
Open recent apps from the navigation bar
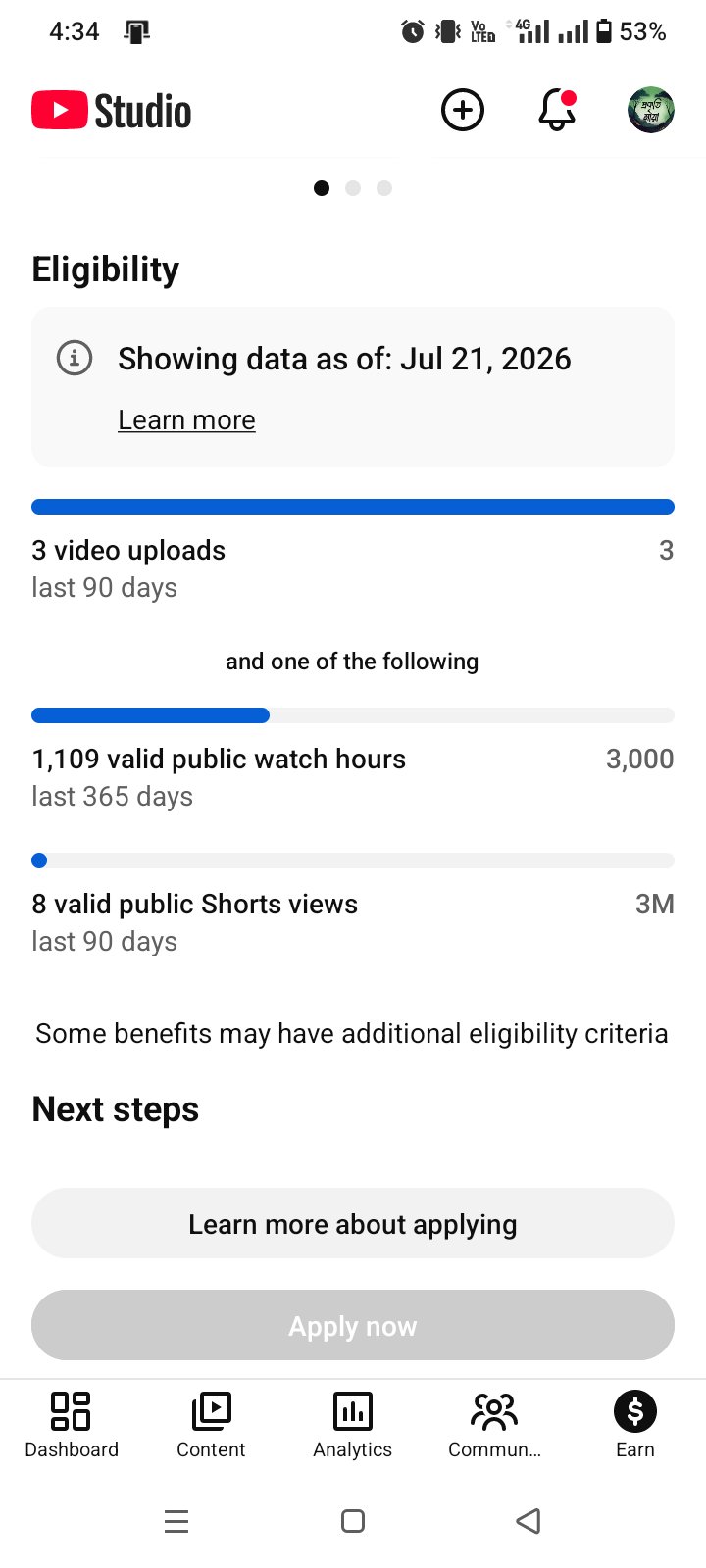pos(176,1521)
